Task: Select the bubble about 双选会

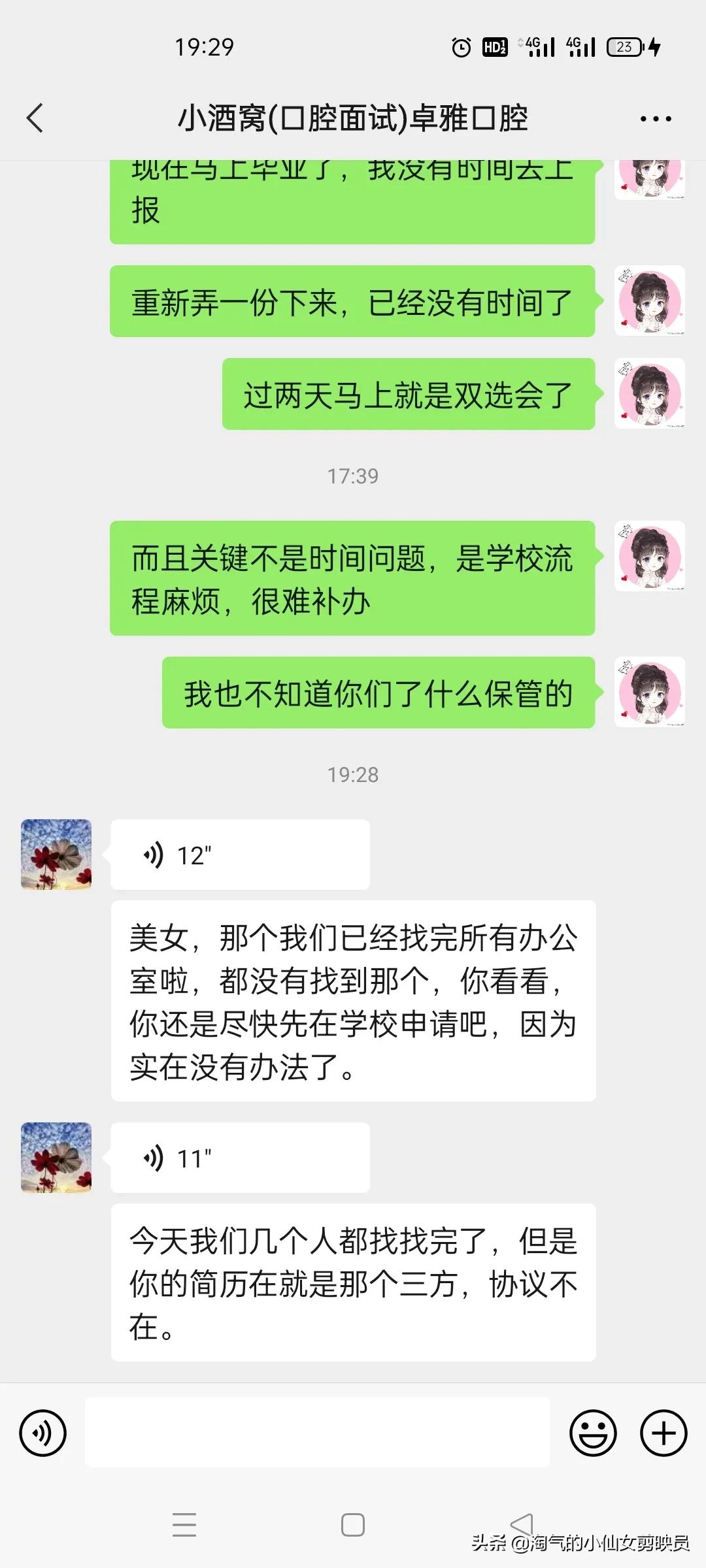Action: 410,397
